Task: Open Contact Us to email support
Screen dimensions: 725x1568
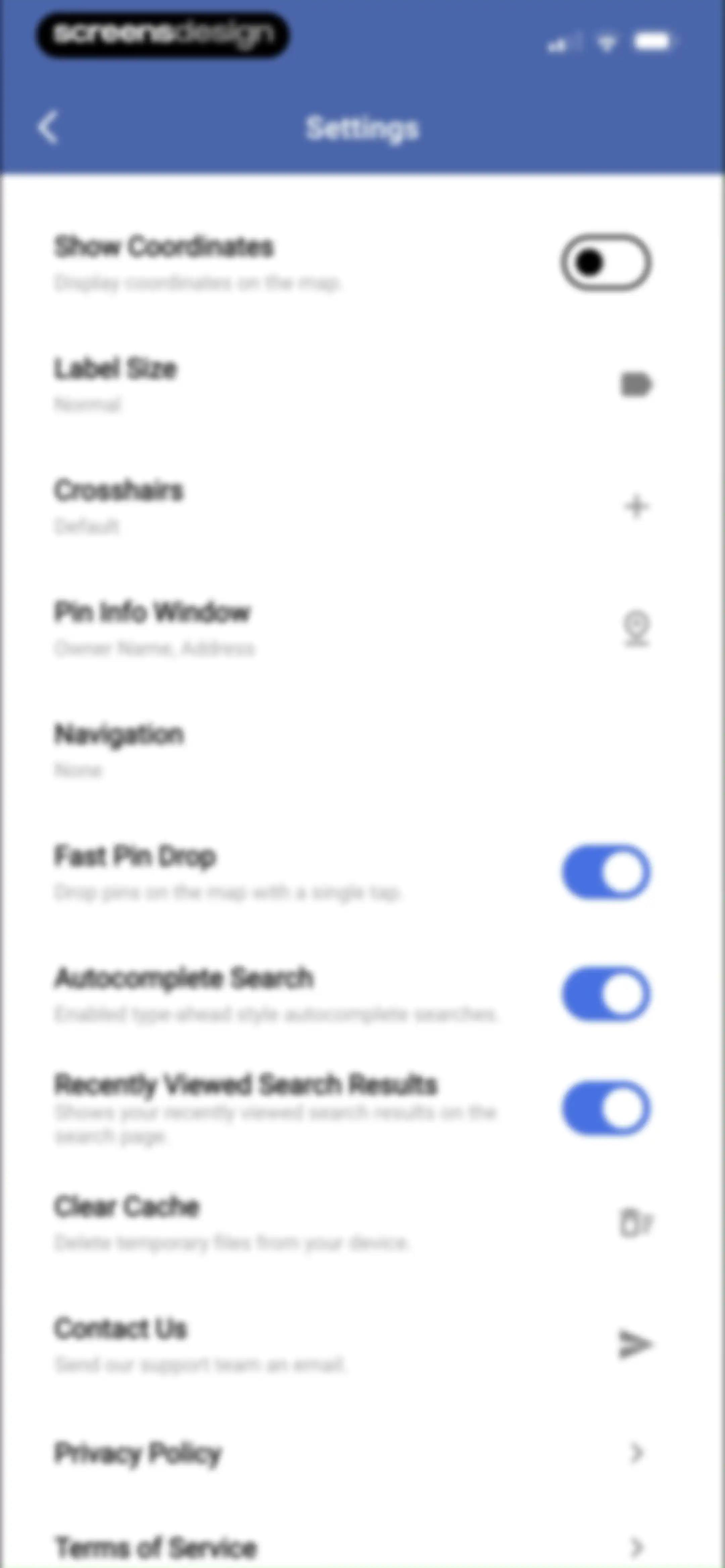Action: click(362, 1344)
